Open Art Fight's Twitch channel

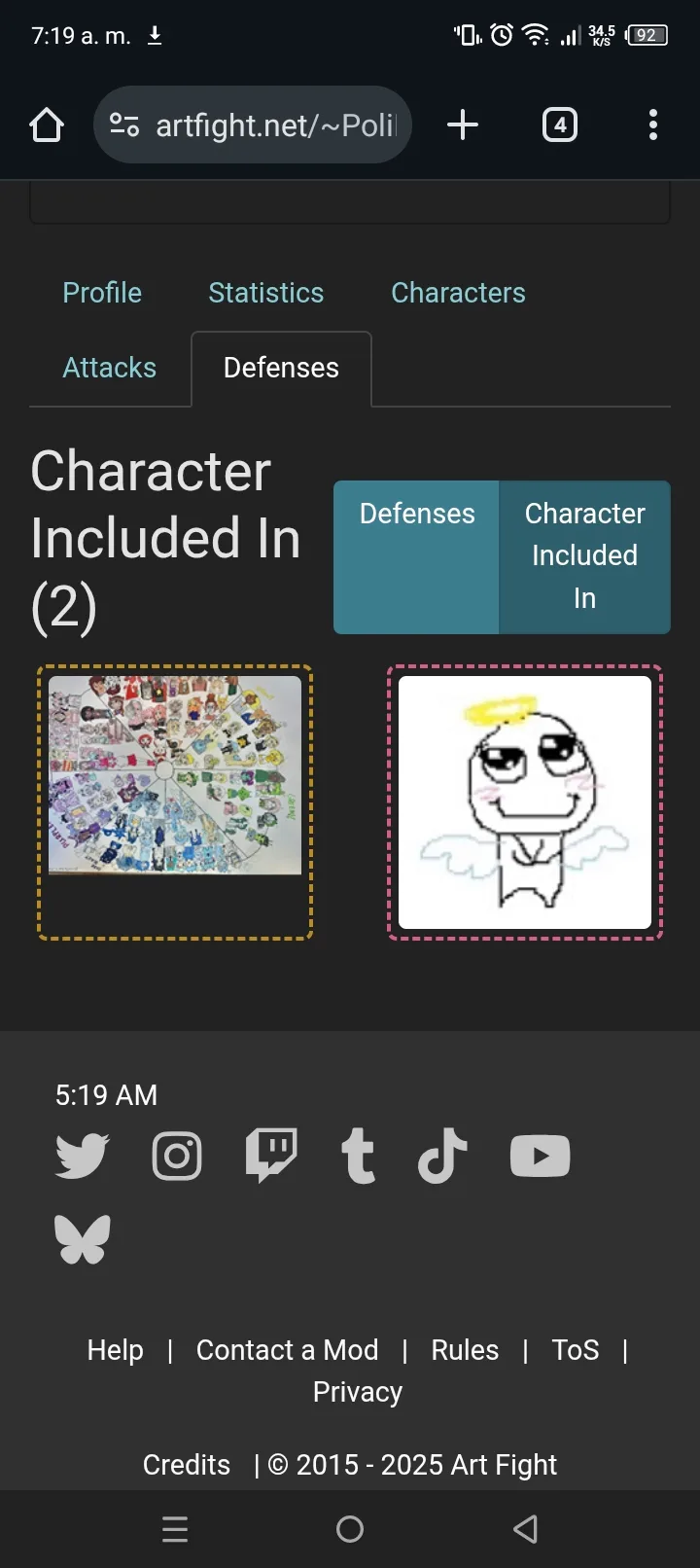click(x=271, y=1156)
